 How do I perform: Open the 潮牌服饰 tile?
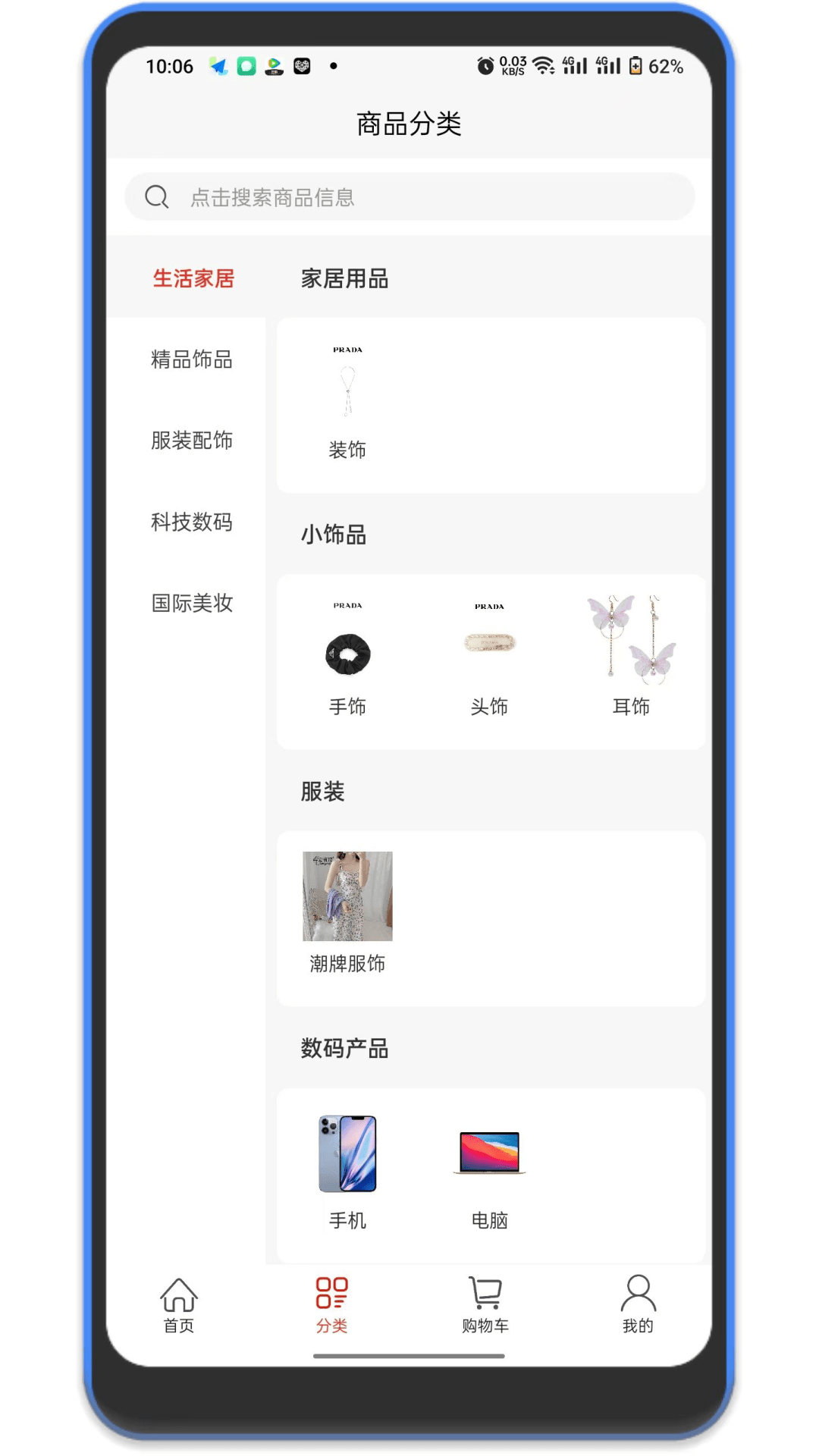347,914
